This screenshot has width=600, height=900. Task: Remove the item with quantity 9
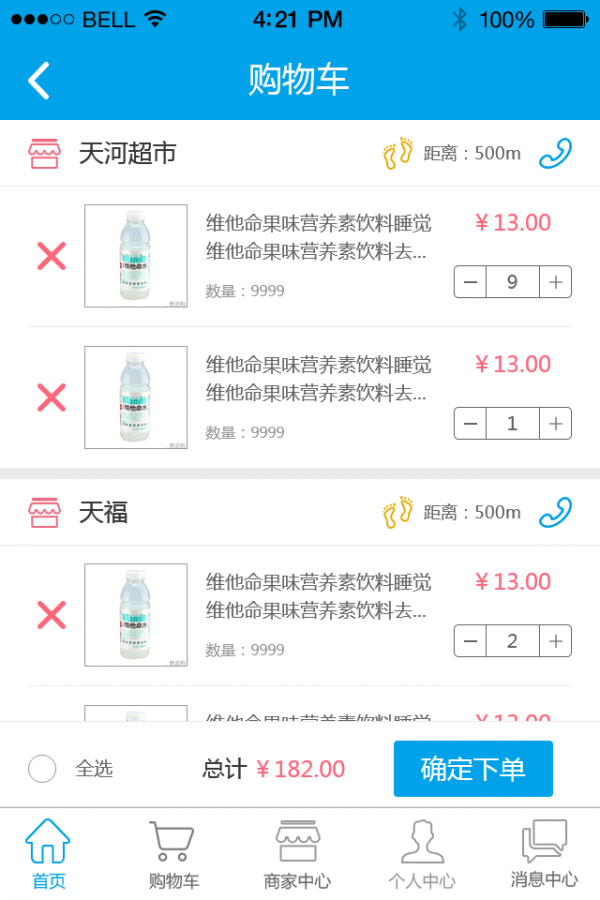tap(51, 256)
